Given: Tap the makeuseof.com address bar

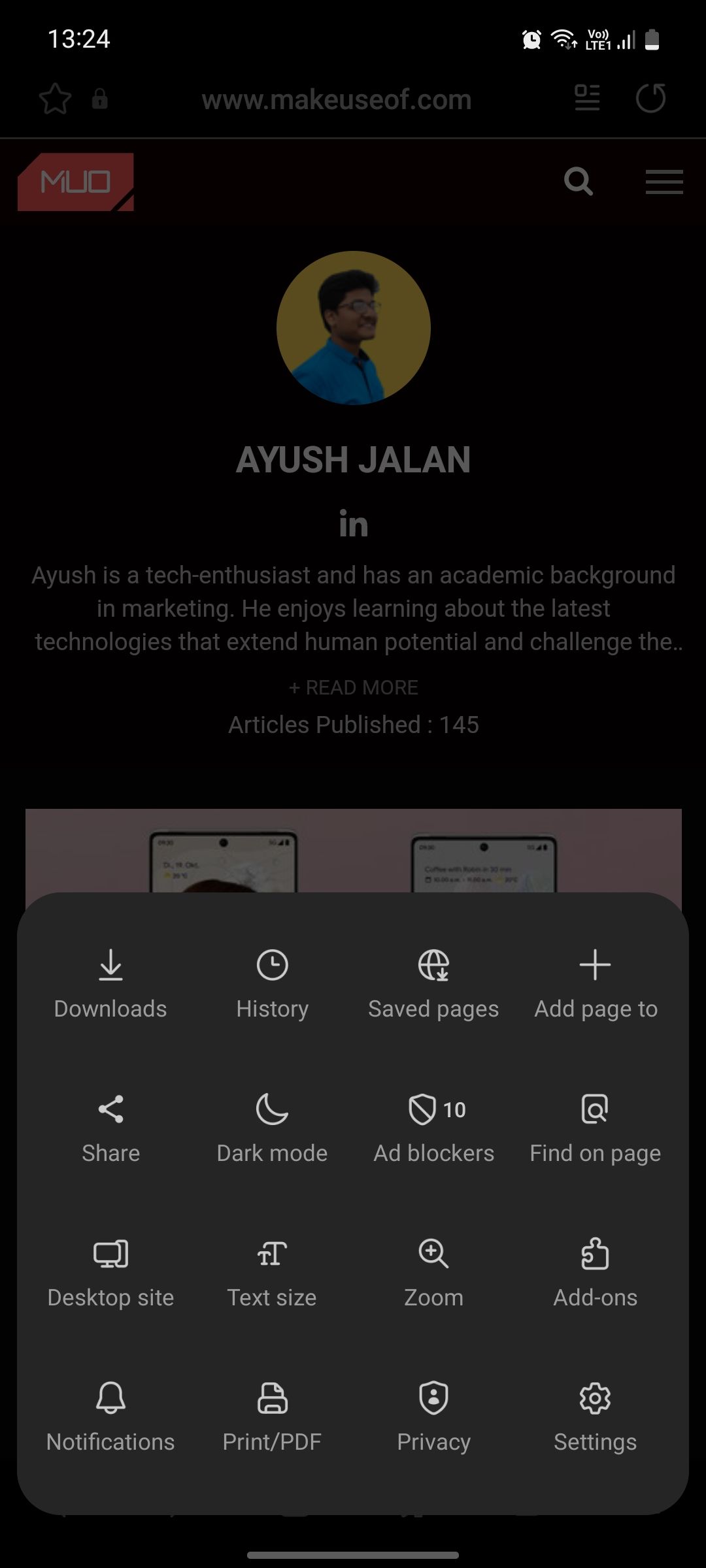Looking at the screenshot, I should point(336,99).
